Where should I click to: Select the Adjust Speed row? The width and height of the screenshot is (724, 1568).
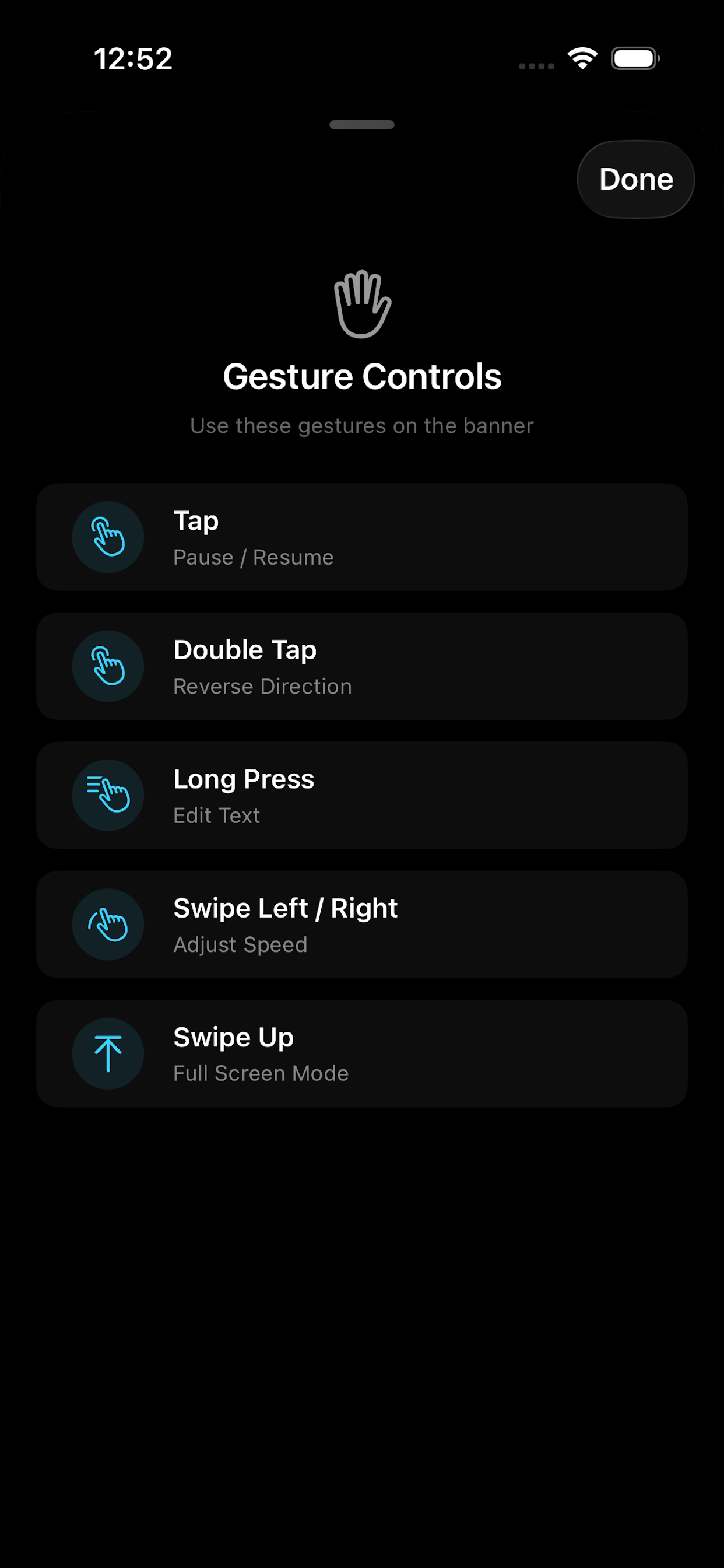[362, 925]
